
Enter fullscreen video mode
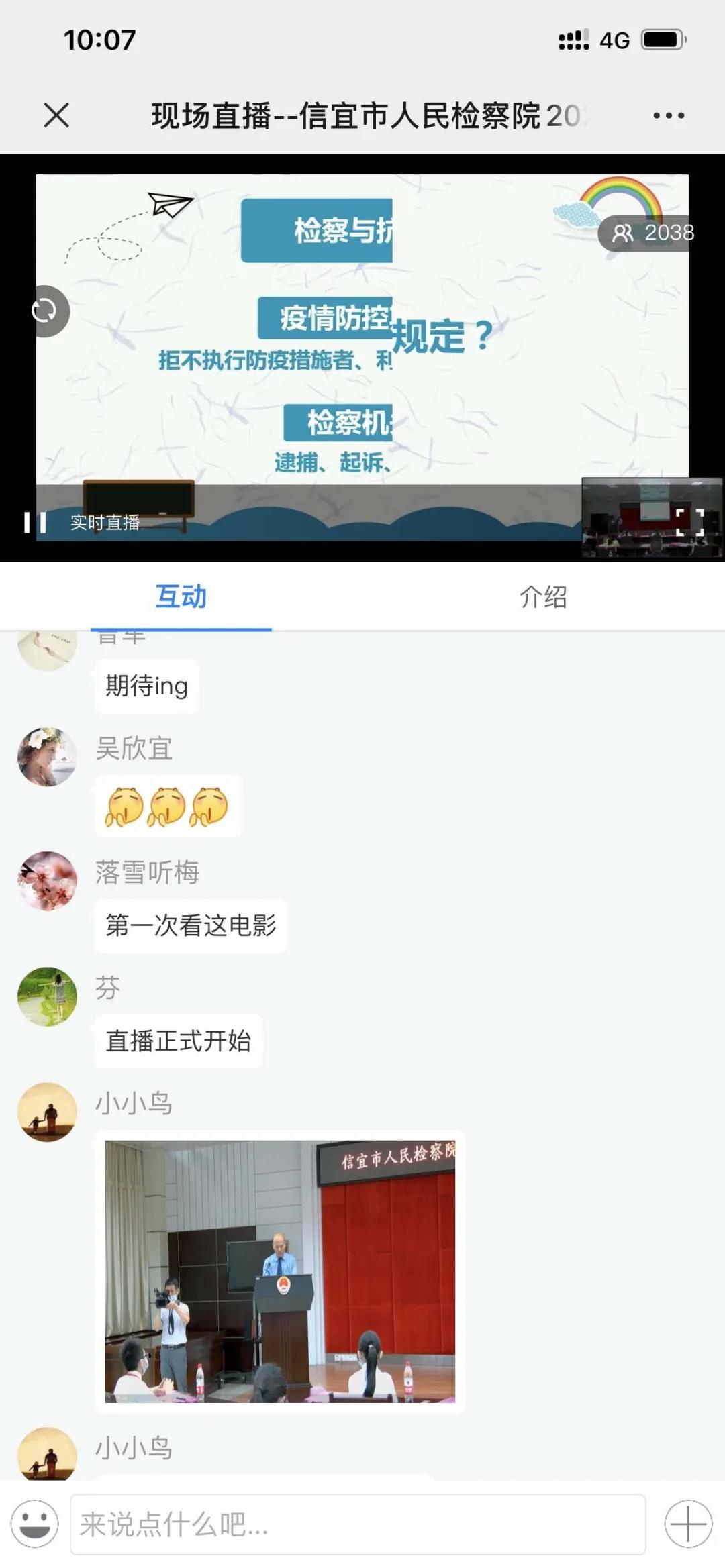tap(689, 522)
